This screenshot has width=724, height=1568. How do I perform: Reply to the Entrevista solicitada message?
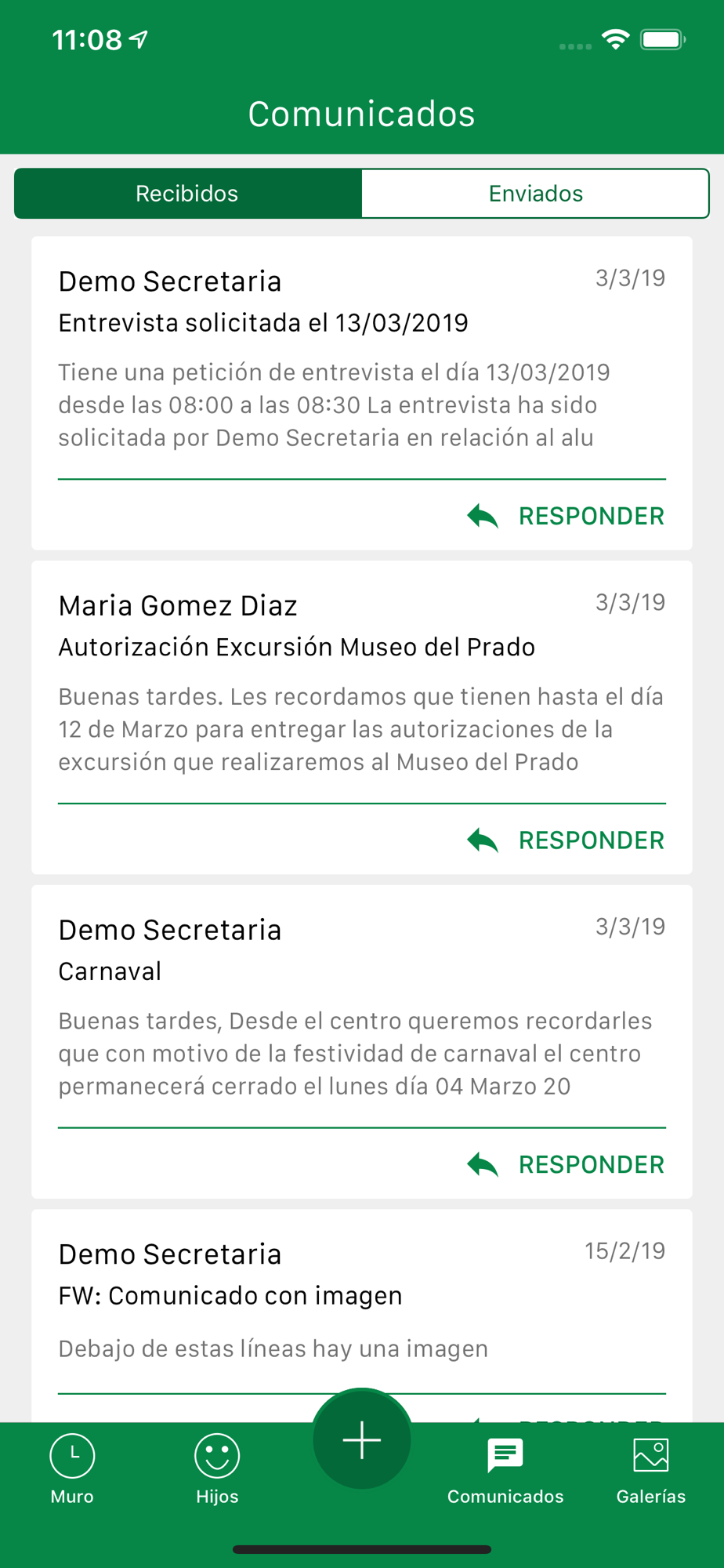566,516
